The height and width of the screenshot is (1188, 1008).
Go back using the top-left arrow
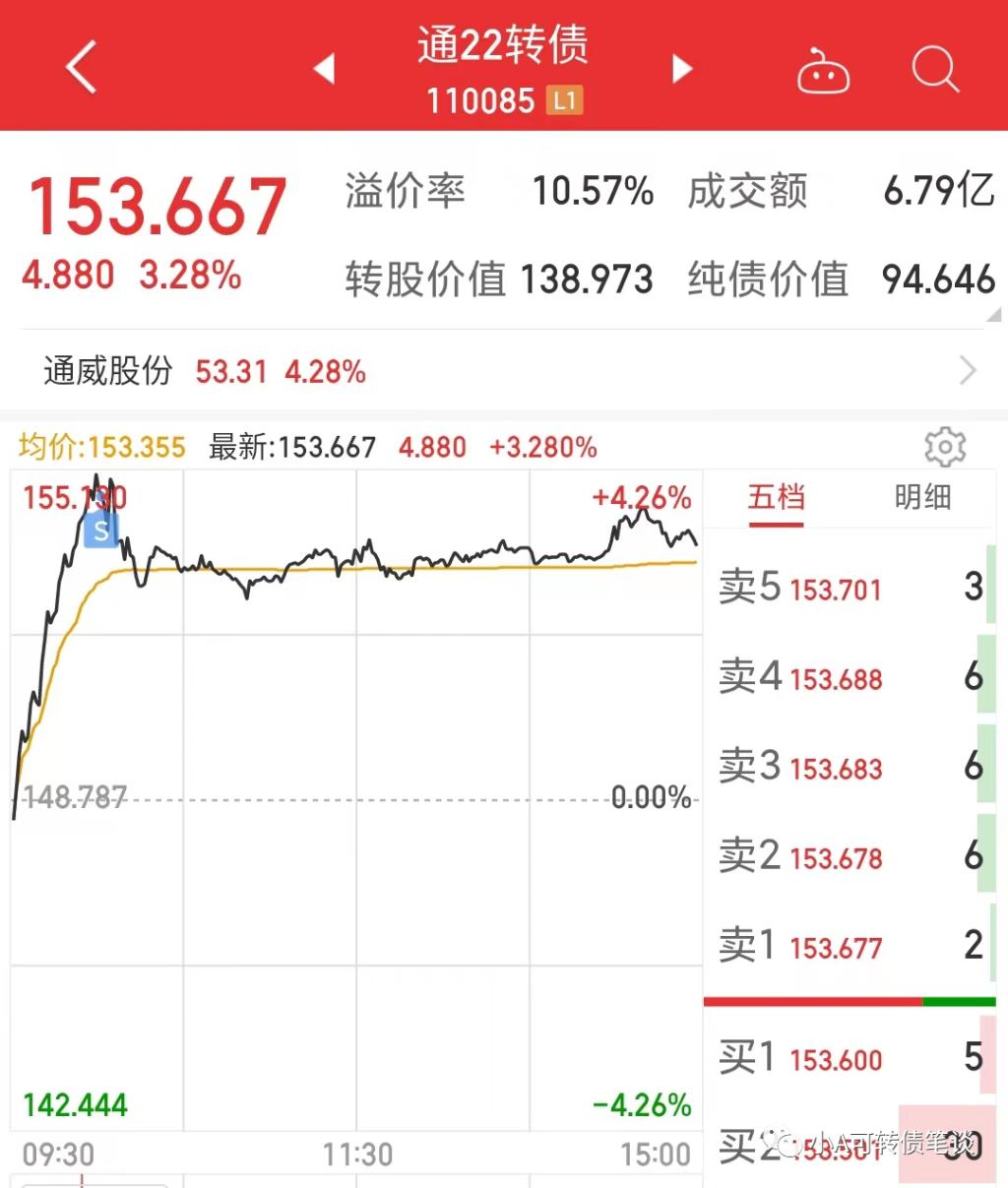[x=82, y=67]
